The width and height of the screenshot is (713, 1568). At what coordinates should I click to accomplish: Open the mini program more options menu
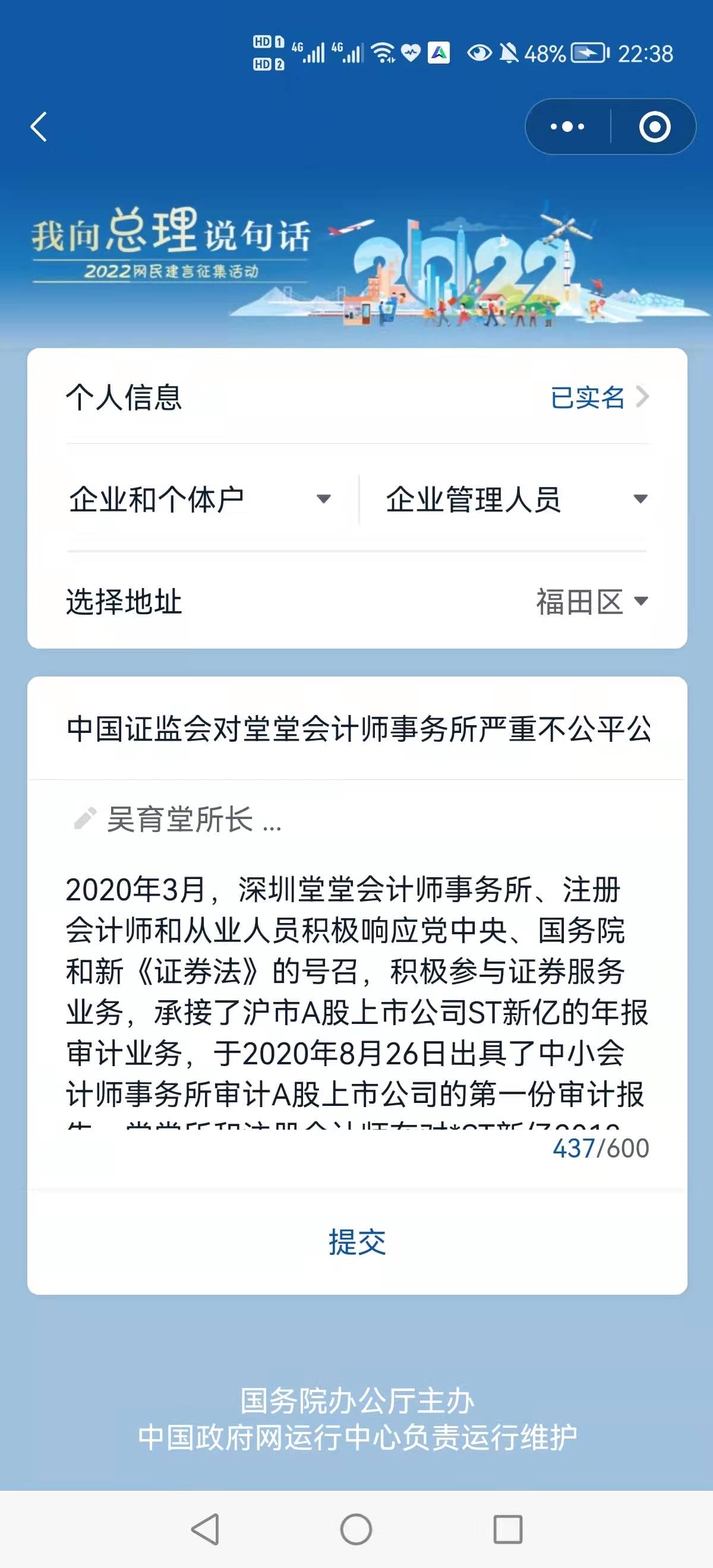(x=567, y=127)
